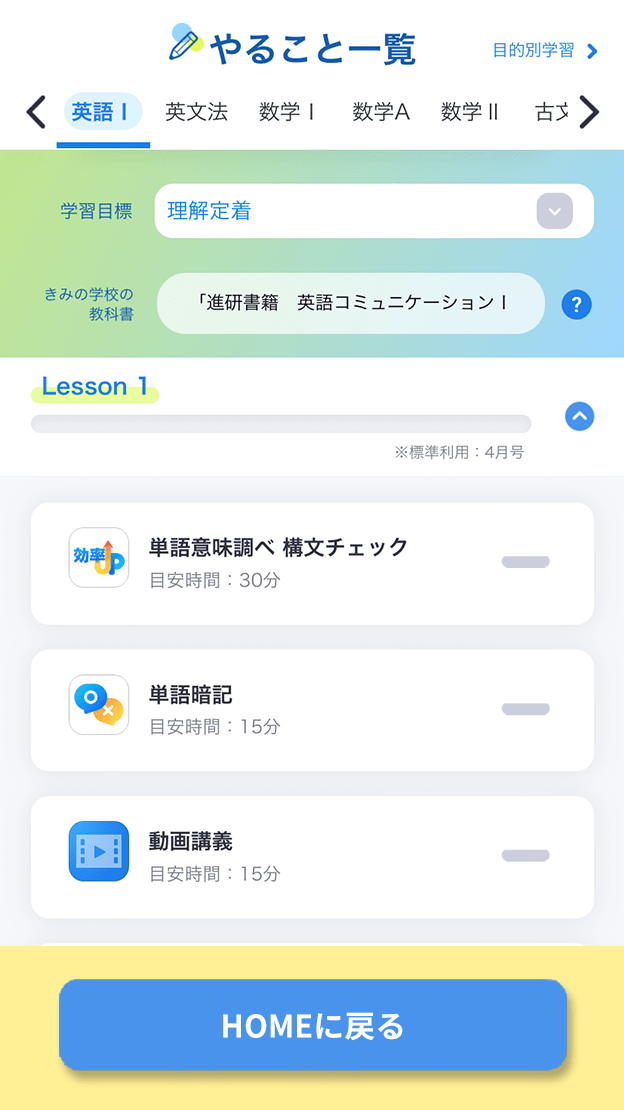The height and width of the screenshot is (1110, 624).
Task: Switch to the 数学Ⅰ tab
Action: pyautogui.click(x=287, y=112)
